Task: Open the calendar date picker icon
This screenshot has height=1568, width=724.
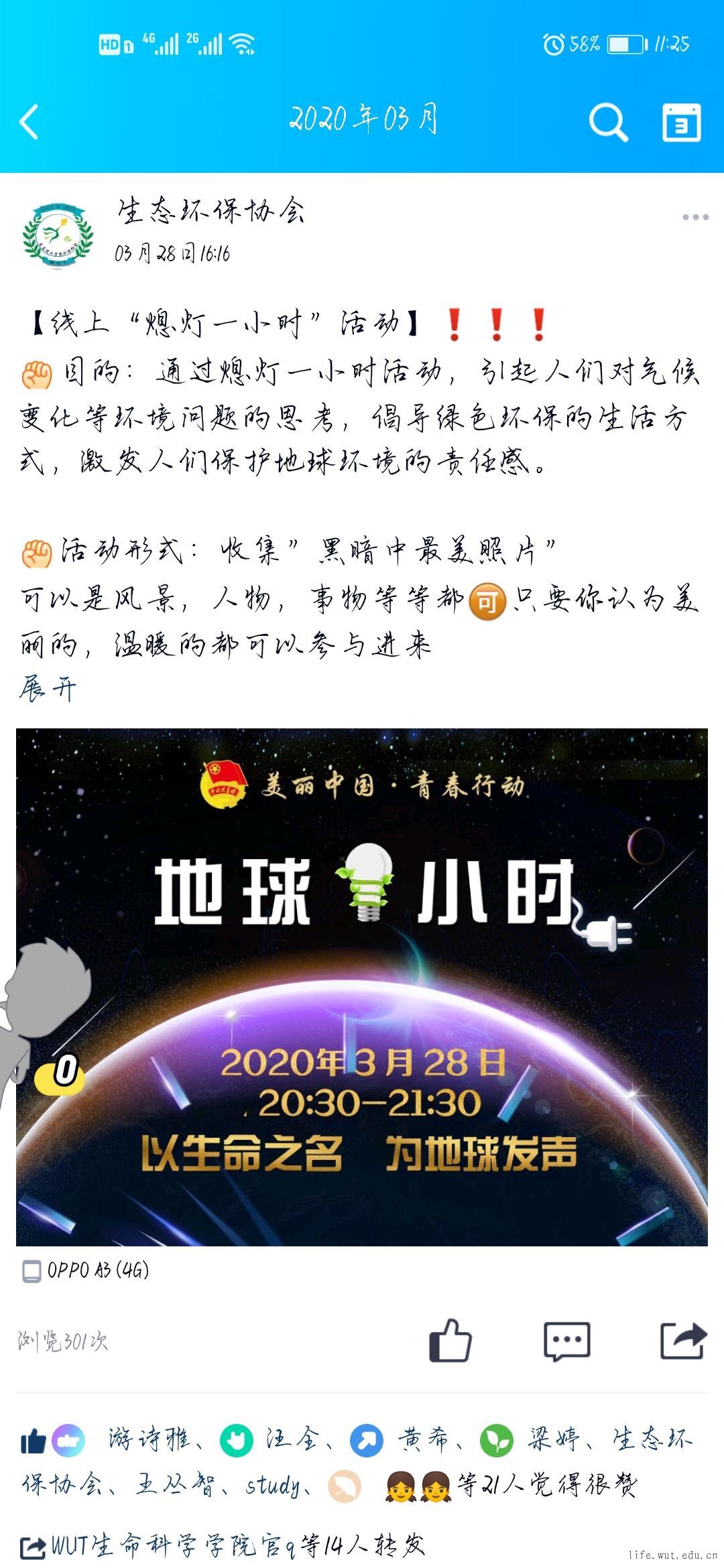Action: point(682,122)
